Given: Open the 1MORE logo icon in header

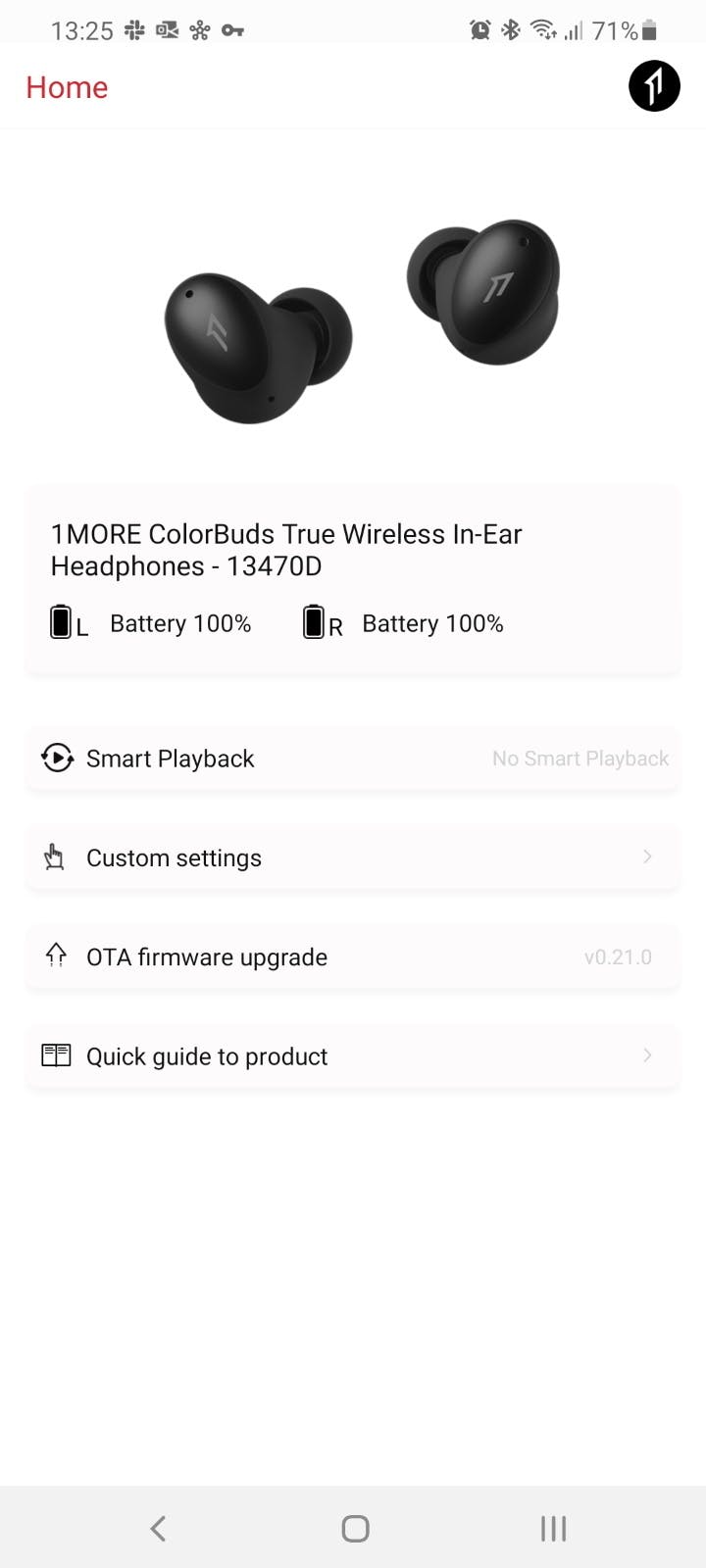Looking at the screenshot, I should 654,86.
